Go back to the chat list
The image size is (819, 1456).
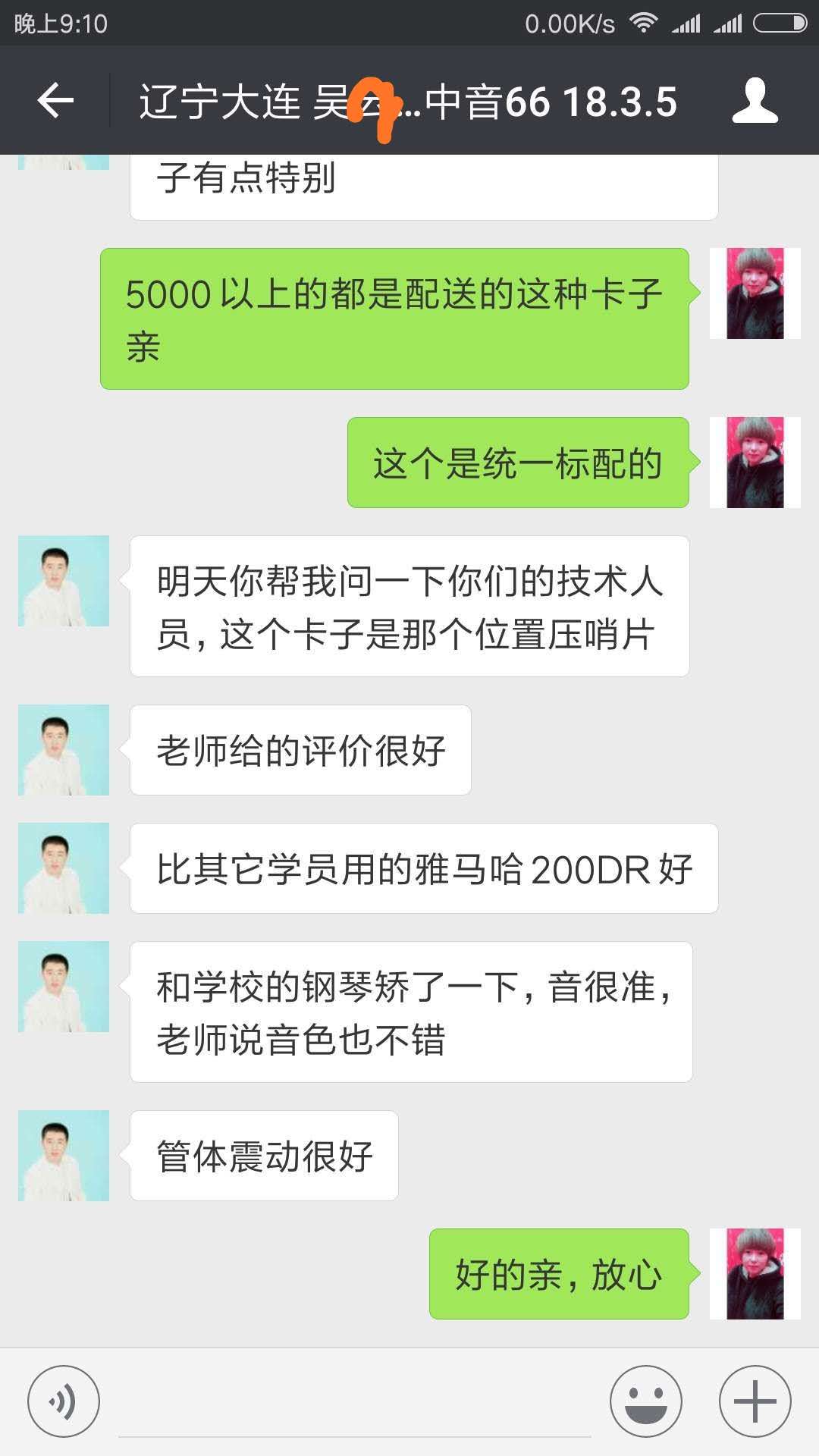click(55, 101)
